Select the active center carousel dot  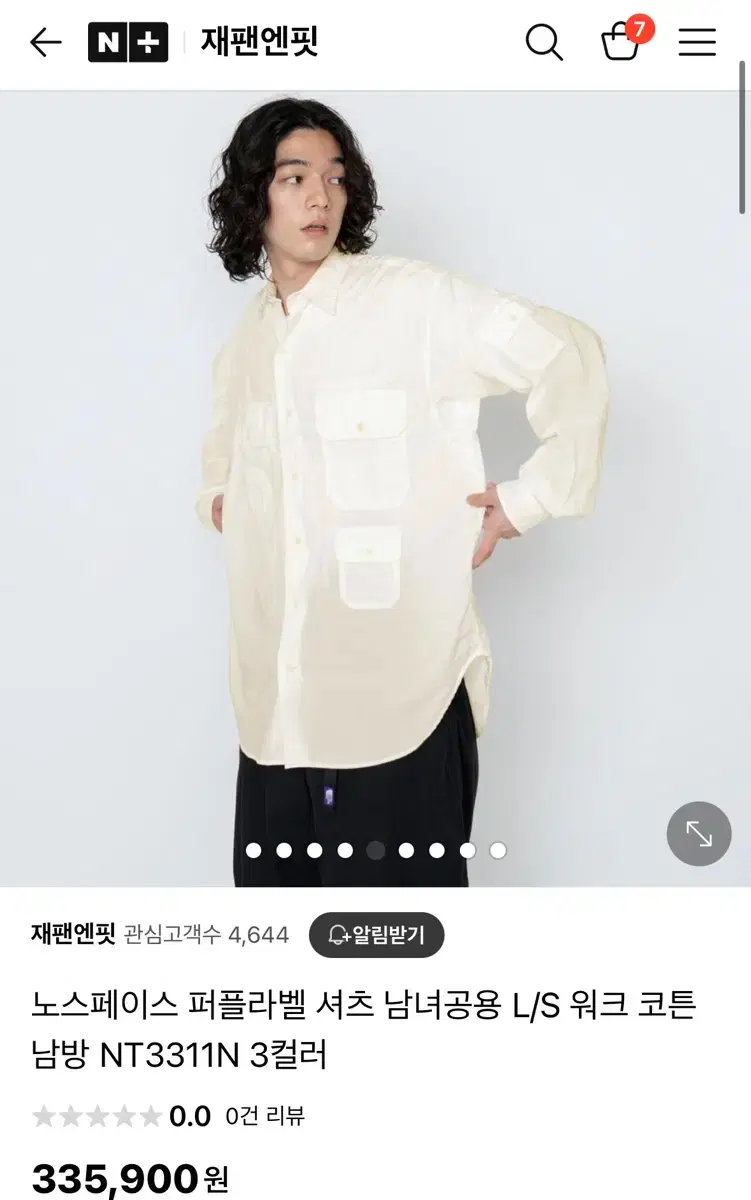coord(376,851)
